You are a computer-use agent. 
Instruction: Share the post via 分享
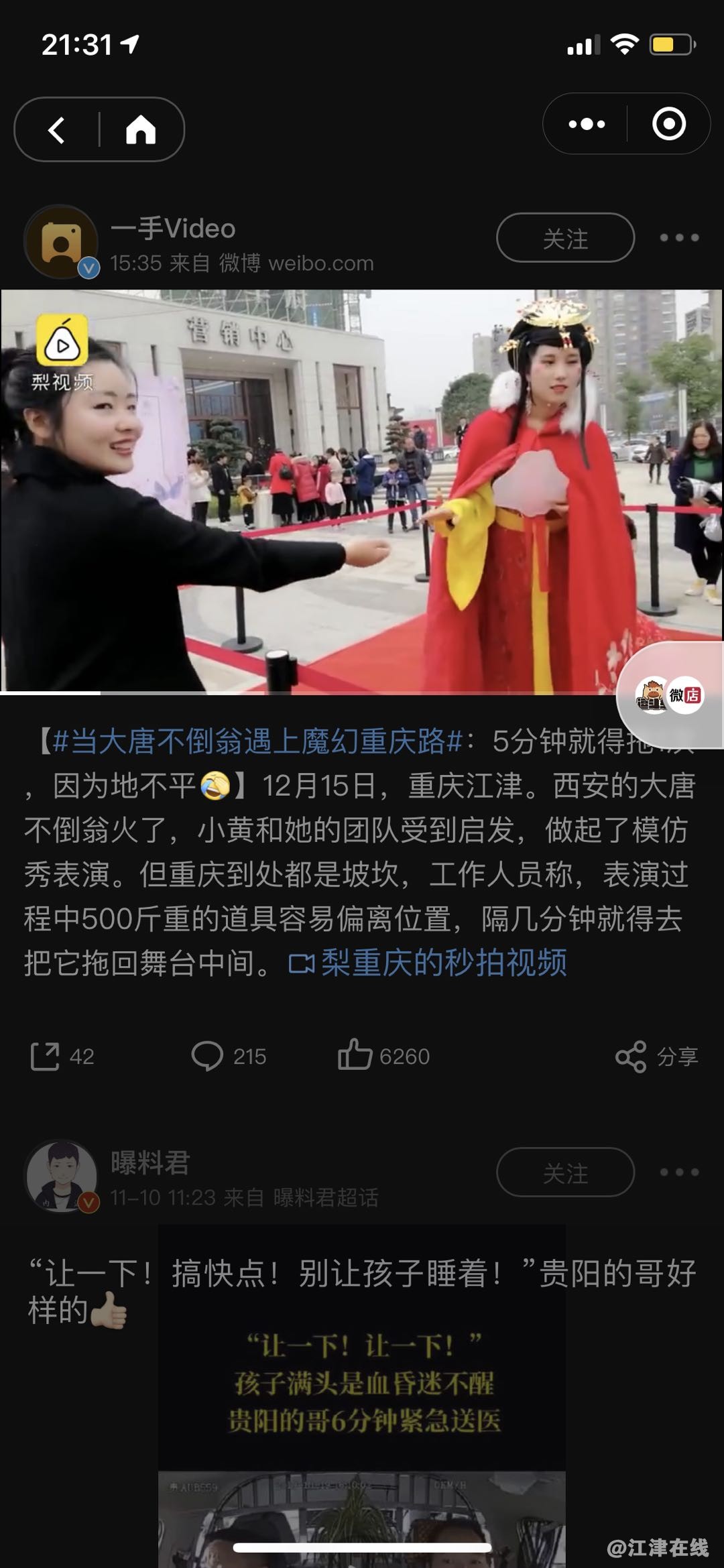657,1057
